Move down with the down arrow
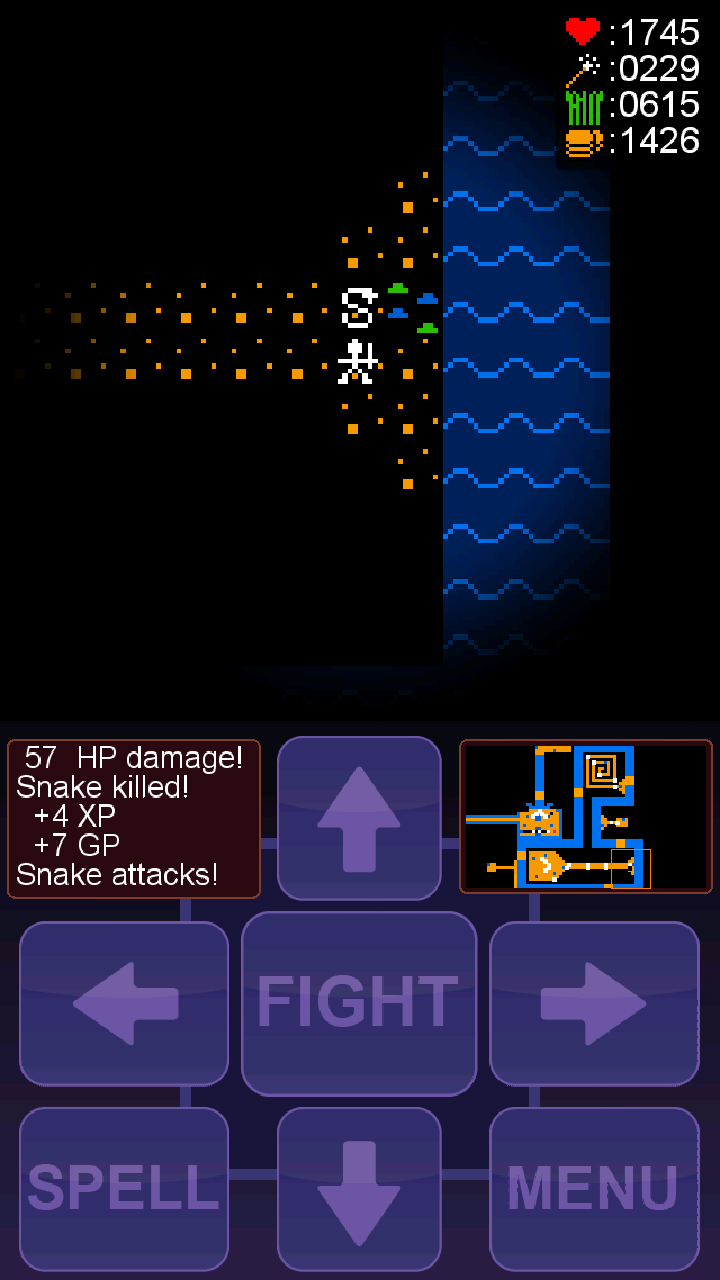 click(359, 1188)
